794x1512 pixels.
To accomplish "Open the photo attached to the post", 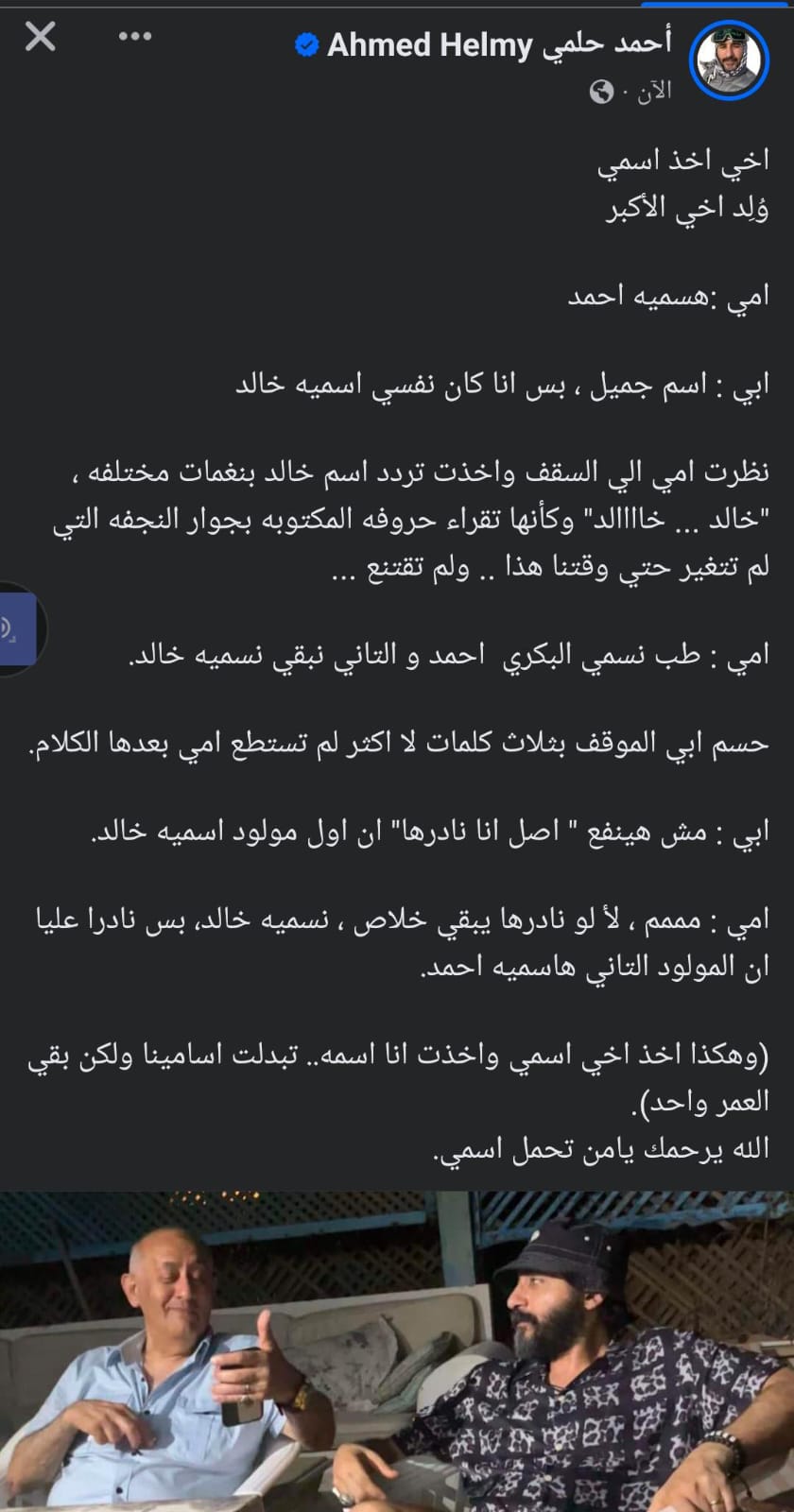I will [x=397, y=1351].
